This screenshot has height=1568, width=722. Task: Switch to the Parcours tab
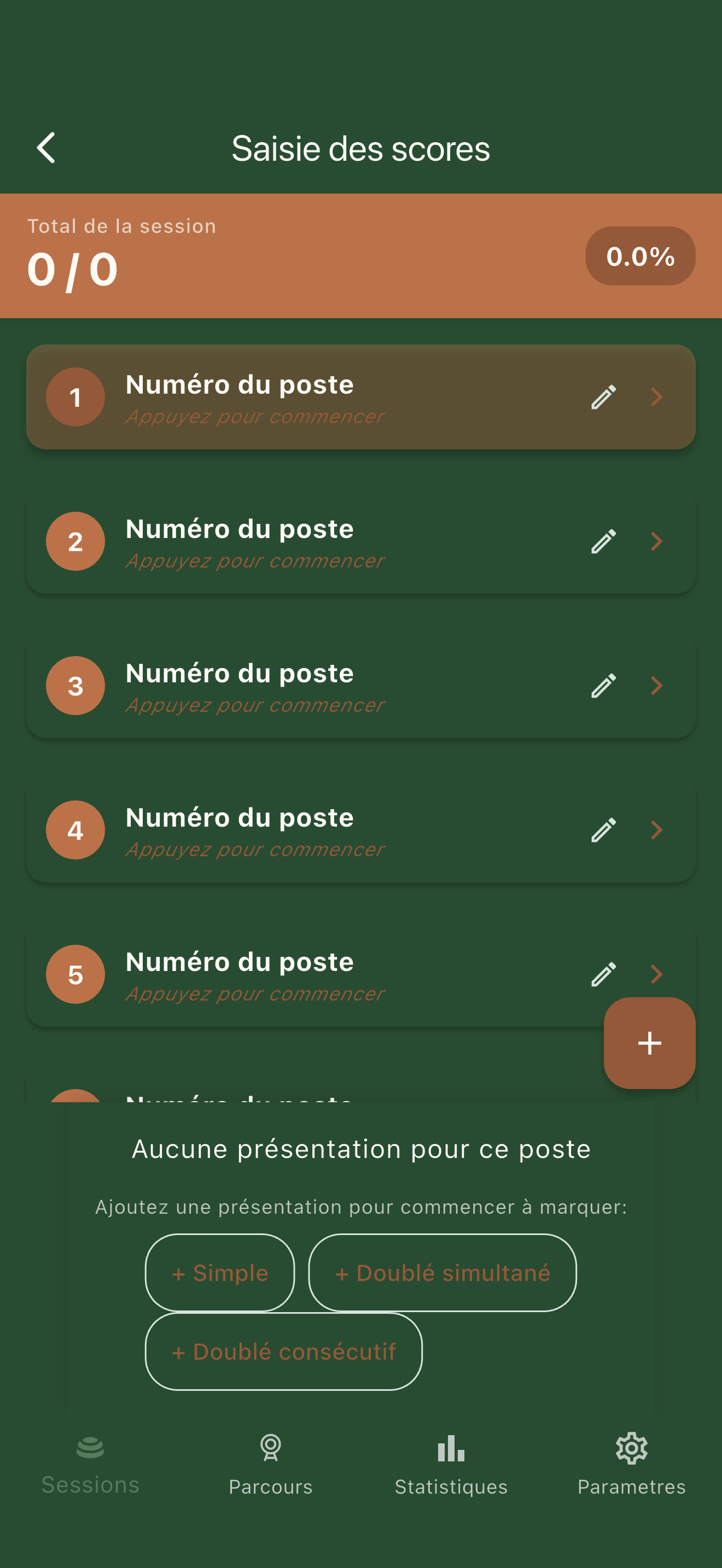click(271, 1464)
